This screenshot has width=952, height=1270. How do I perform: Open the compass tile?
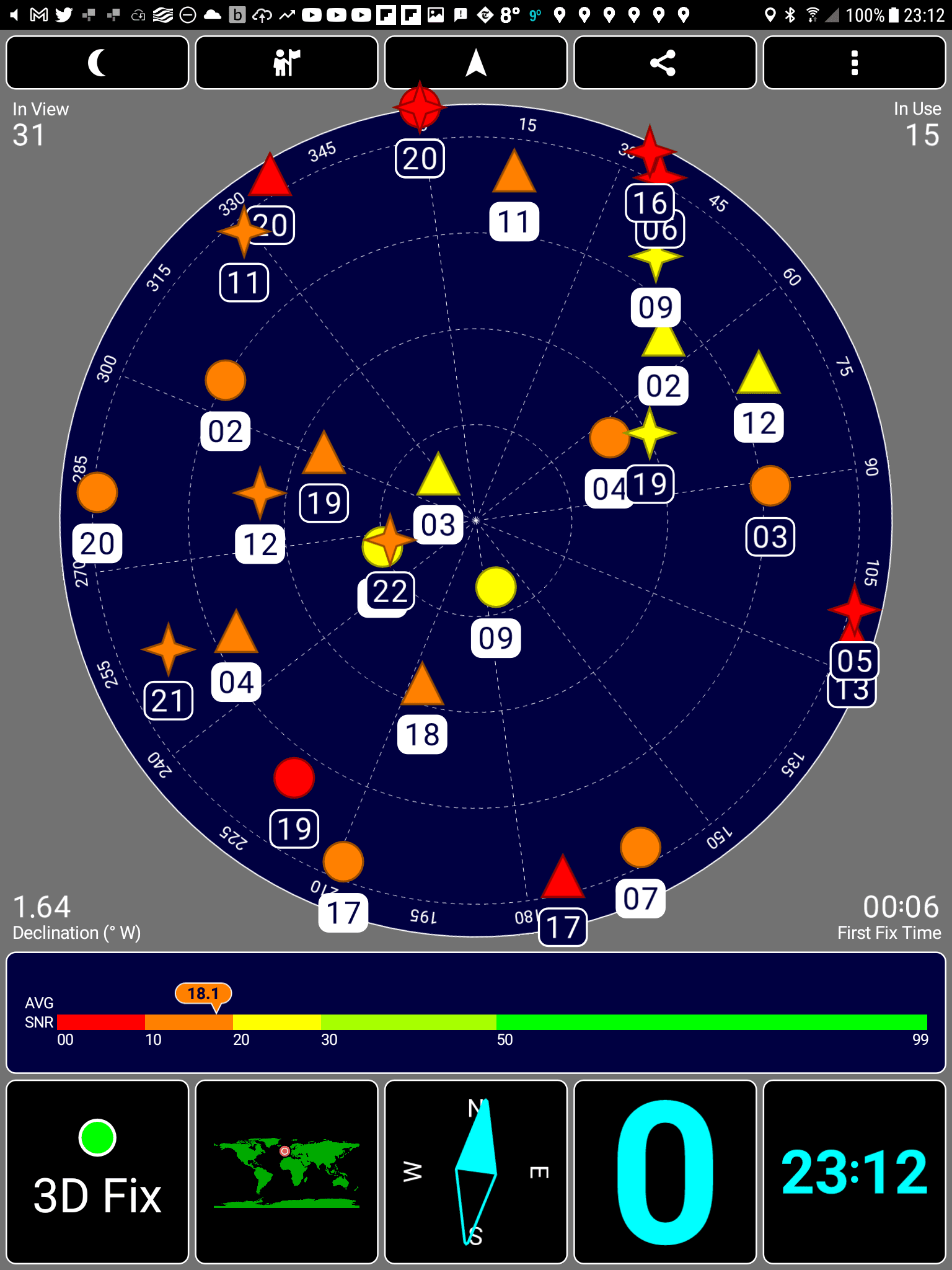tap(475, 1171)
